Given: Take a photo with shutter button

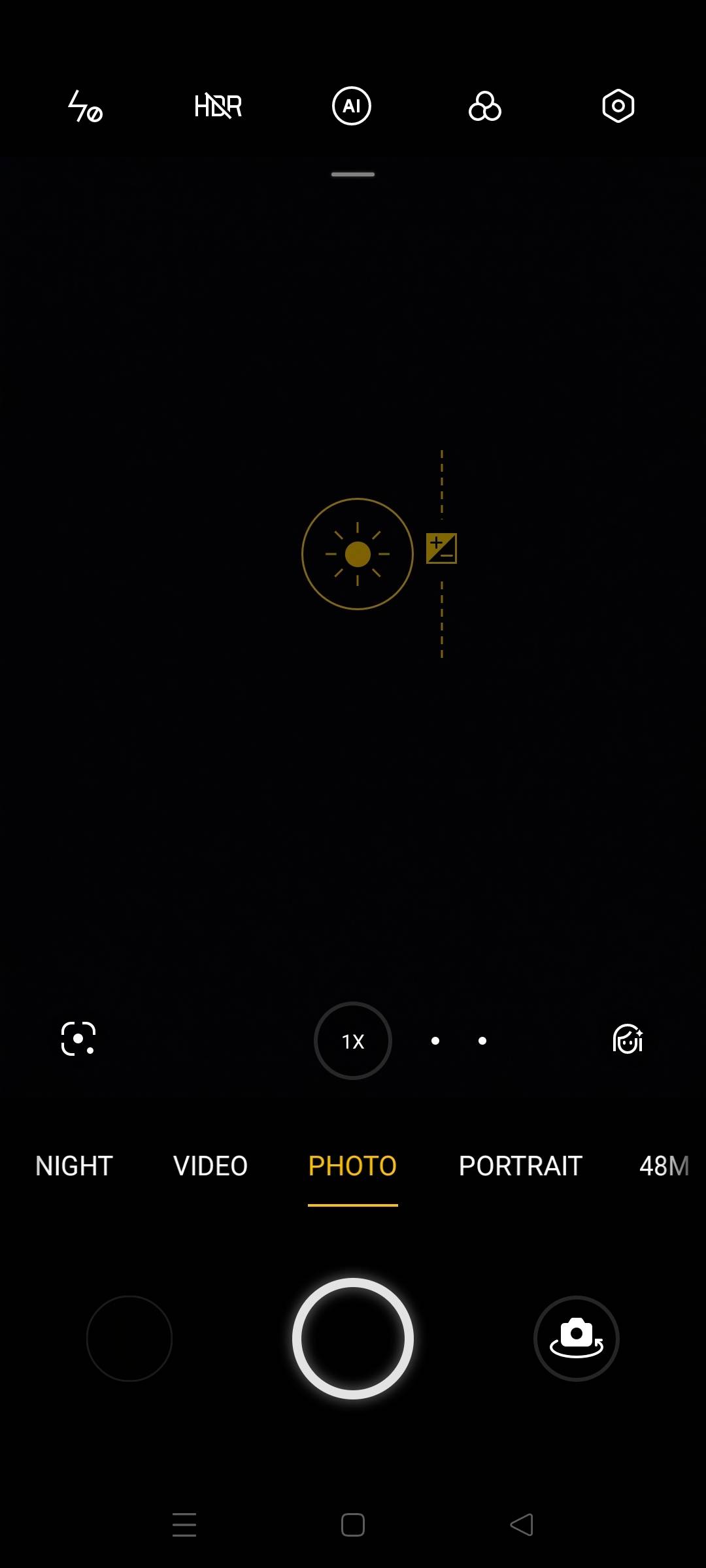Looking at the screenshot, I should point(353,1339).
